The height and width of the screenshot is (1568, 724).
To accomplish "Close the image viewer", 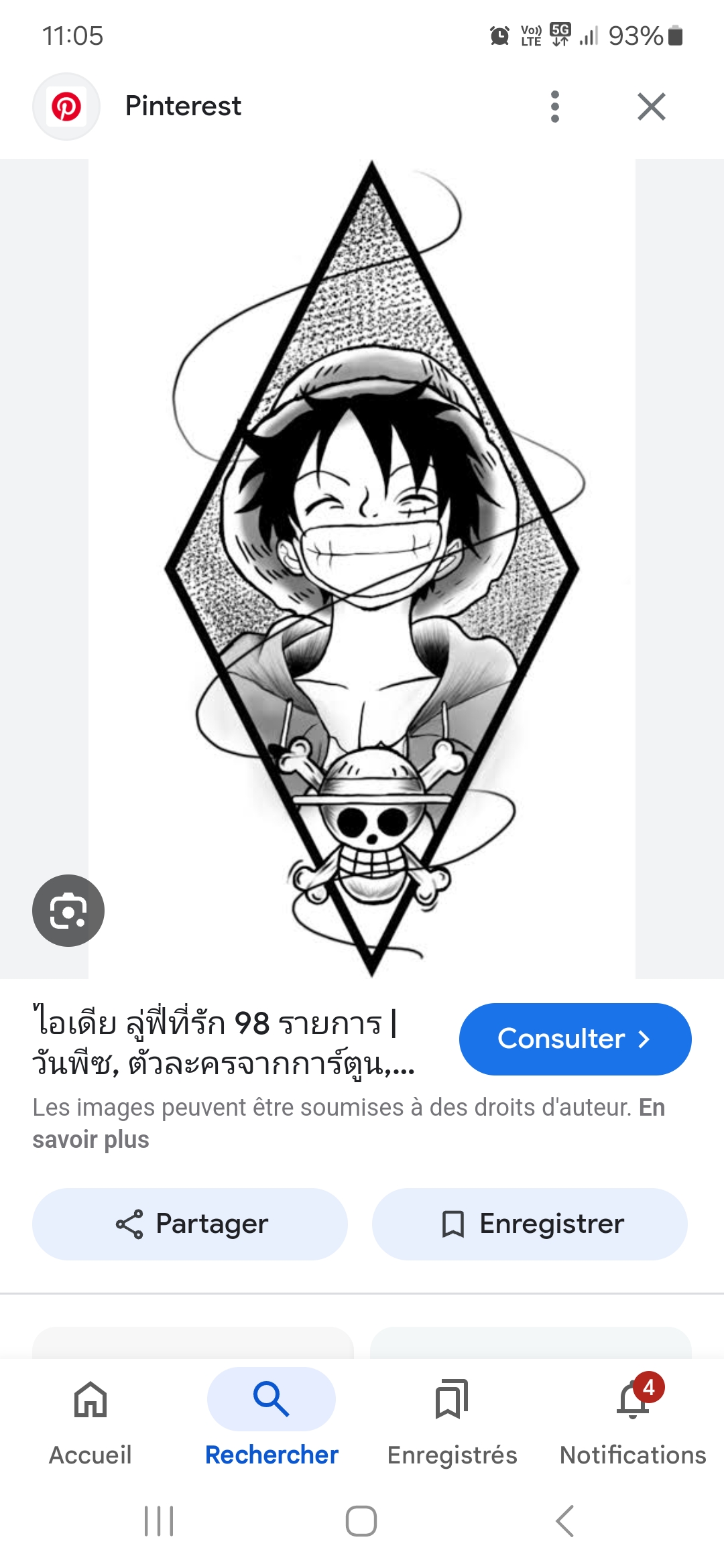I will [651, 107].
